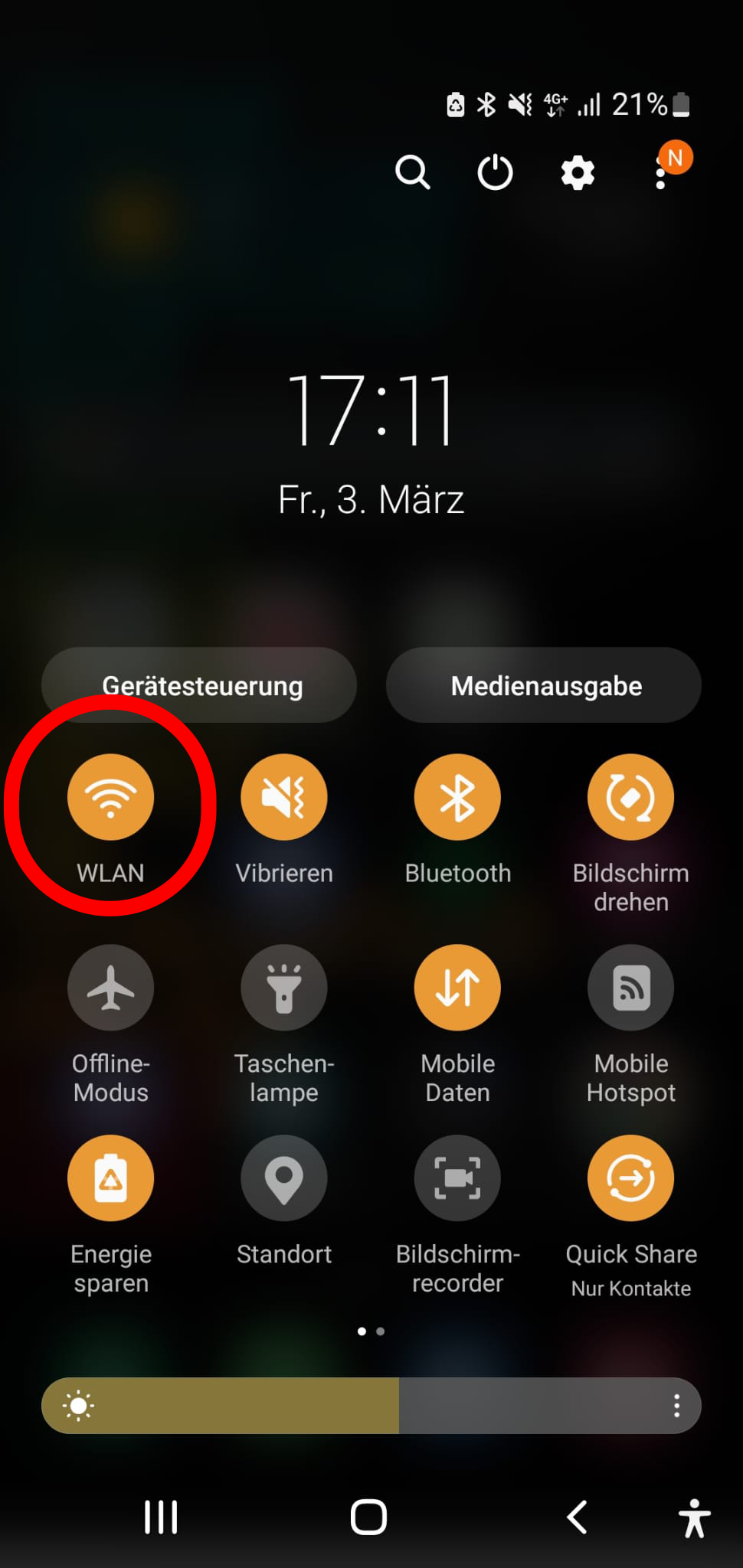Screen dimensions: 743x1568
Task: Enable Offline-Modus
Action: click(111, 988)
